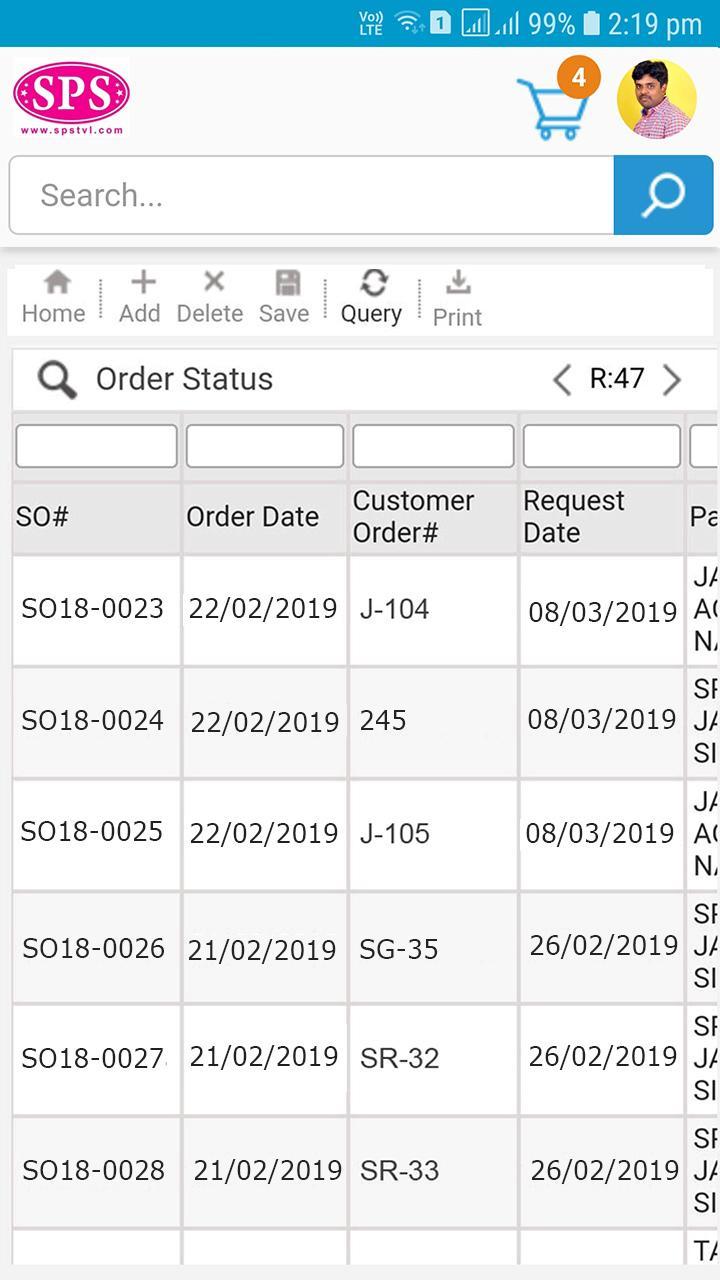Tap the blue magnifier search button
The image size is (720, 1280).
[663, 195]
